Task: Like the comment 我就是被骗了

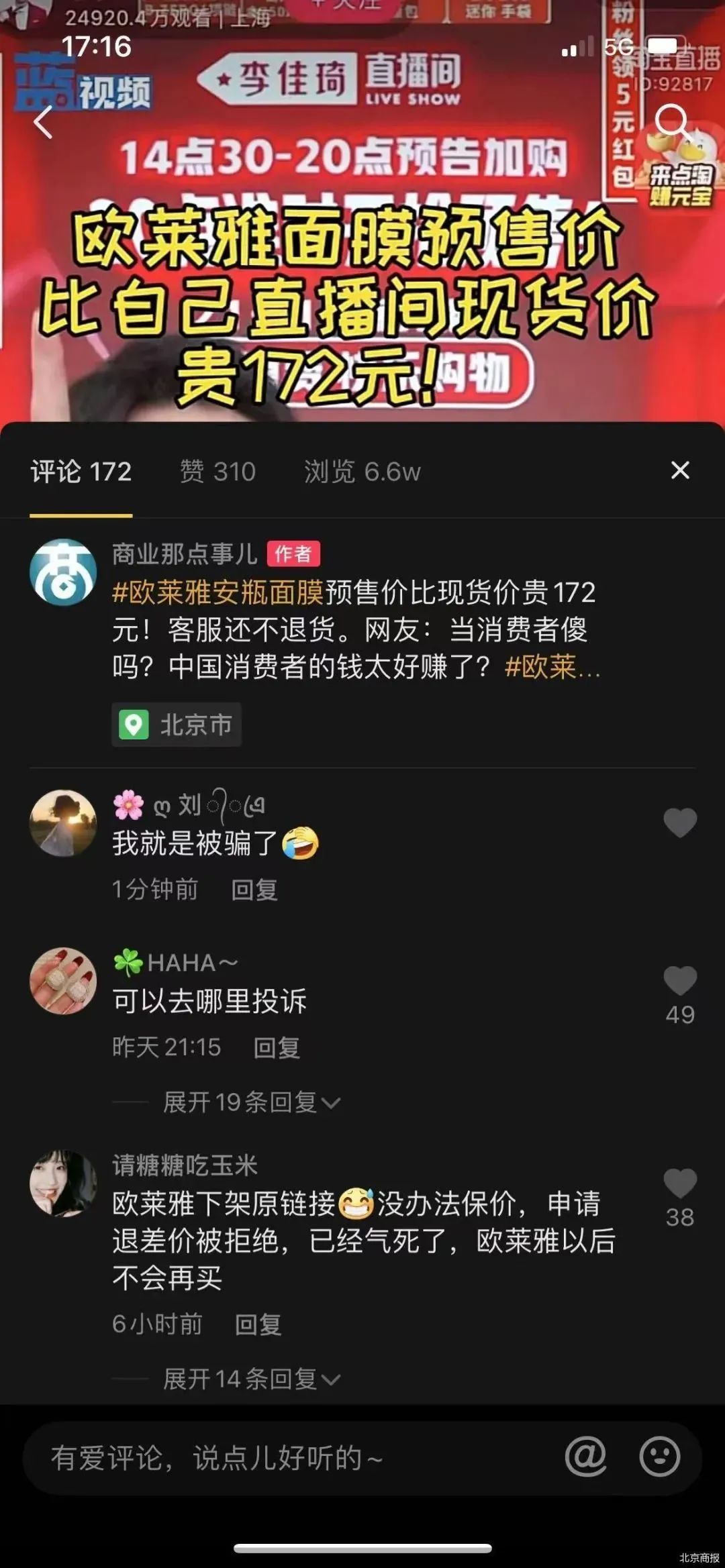Action: (x=680, y=823)
